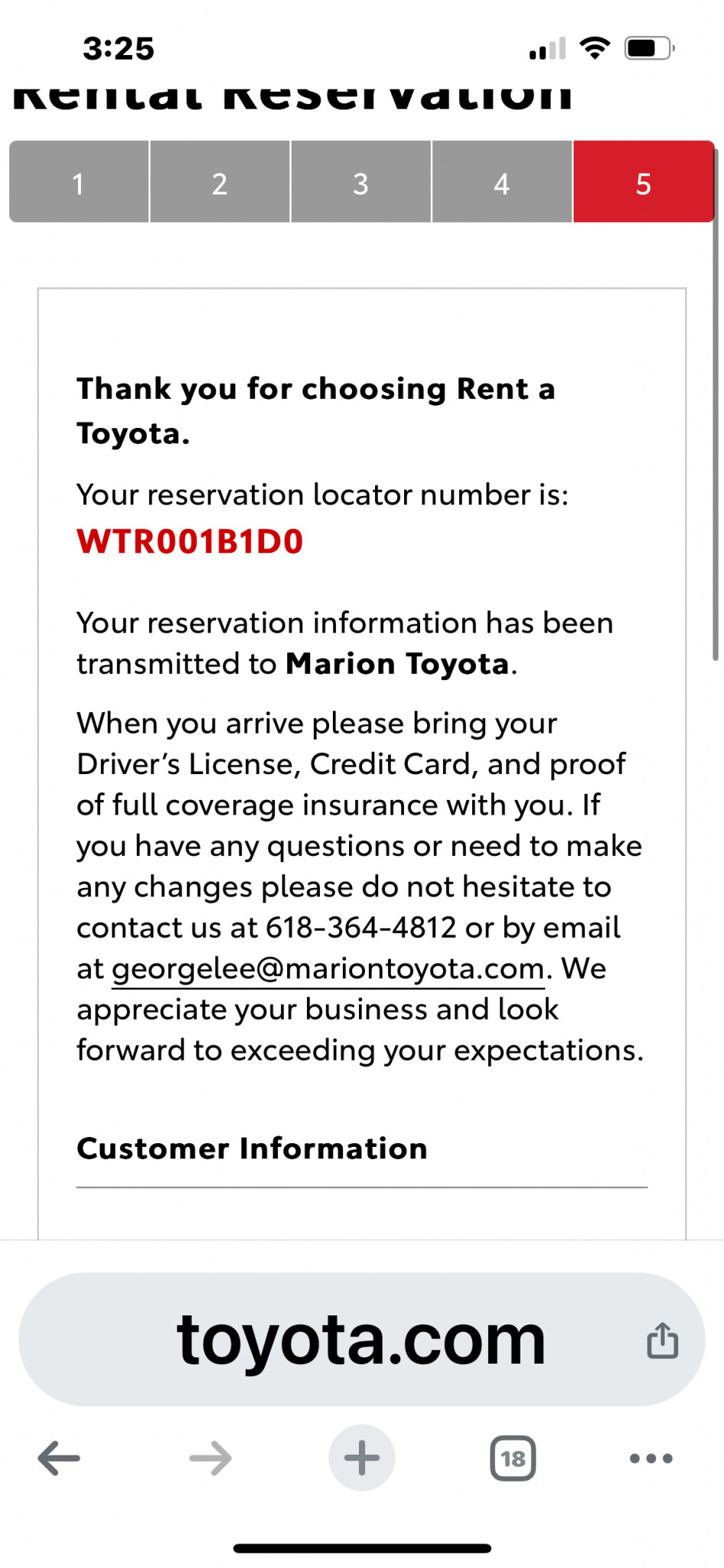Open a new browser tab

click(362, 1458)
